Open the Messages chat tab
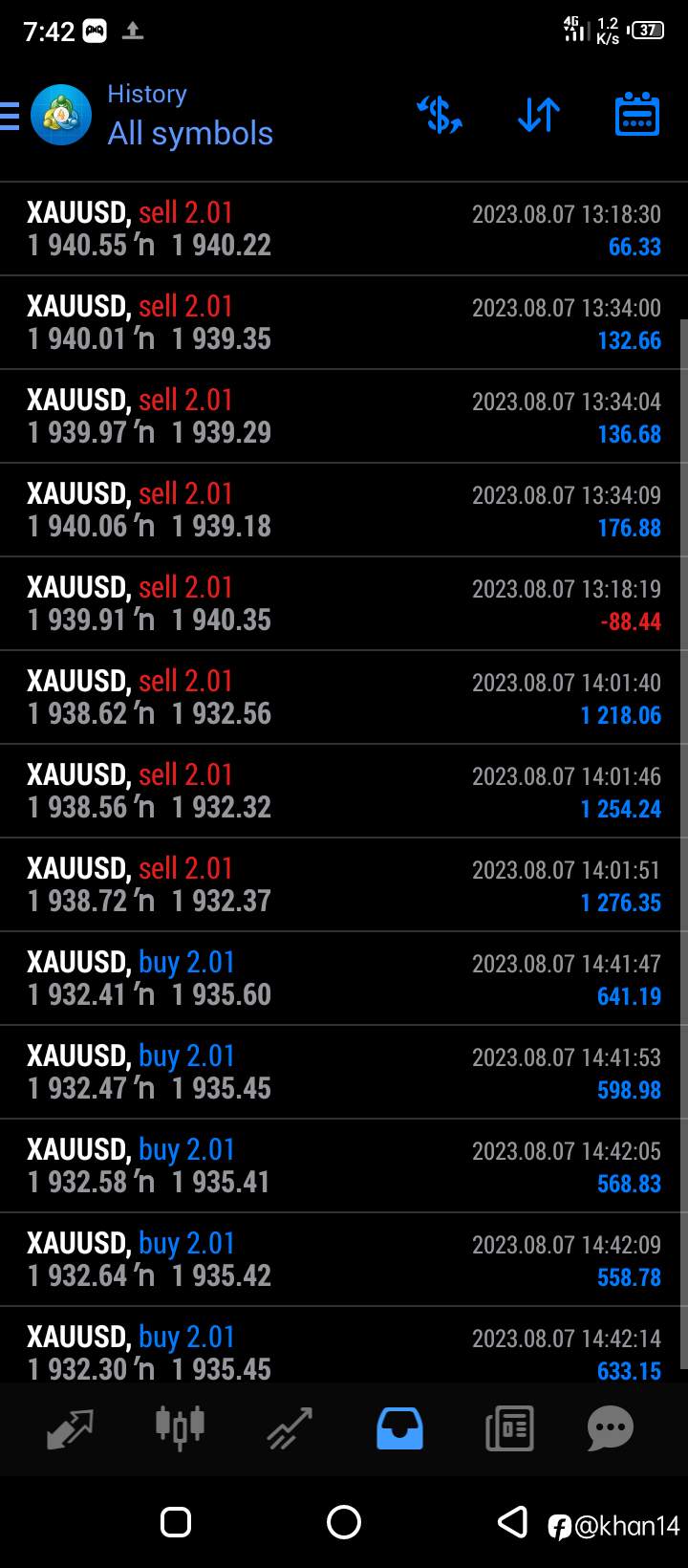Viewport: 688px width, 1568px height. 611,1429
